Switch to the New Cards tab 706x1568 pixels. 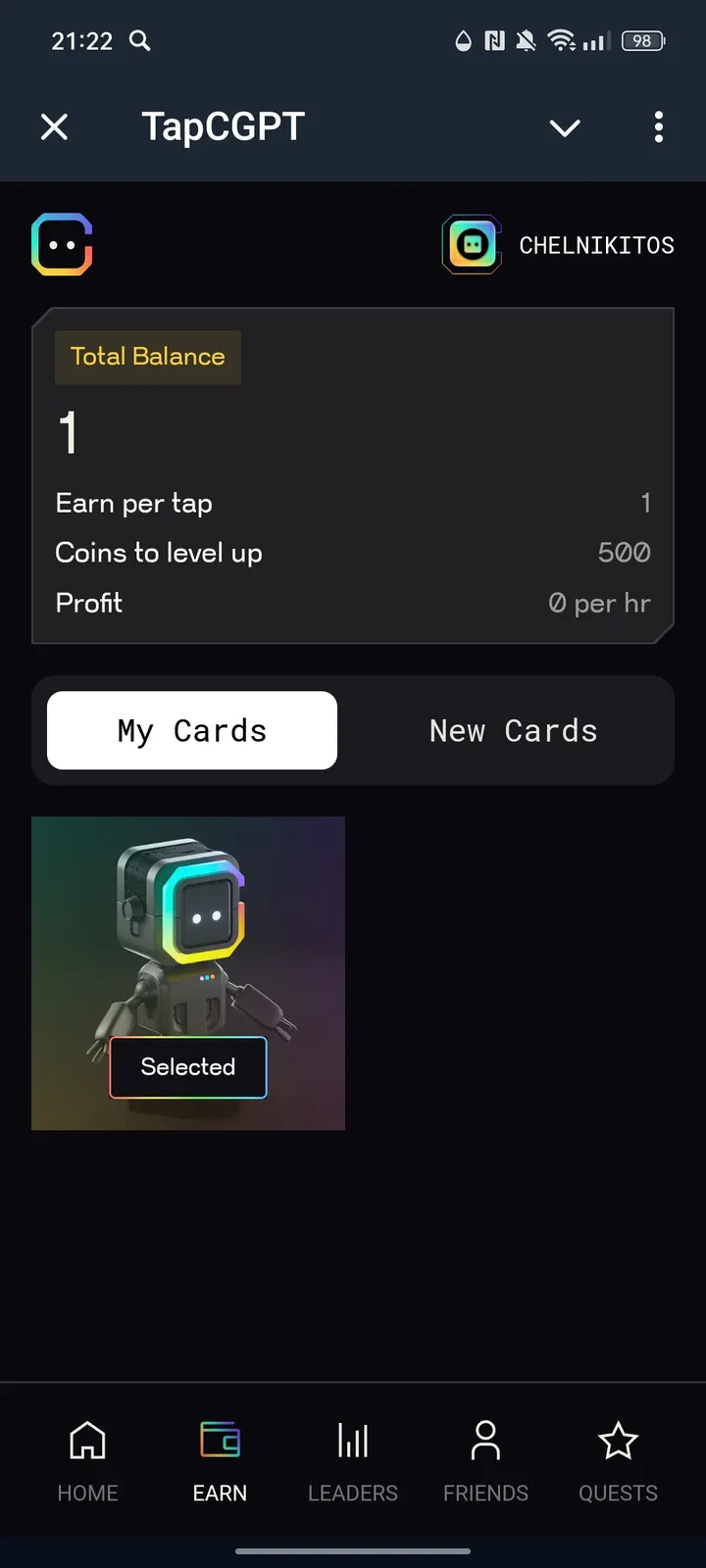[513, 730]
